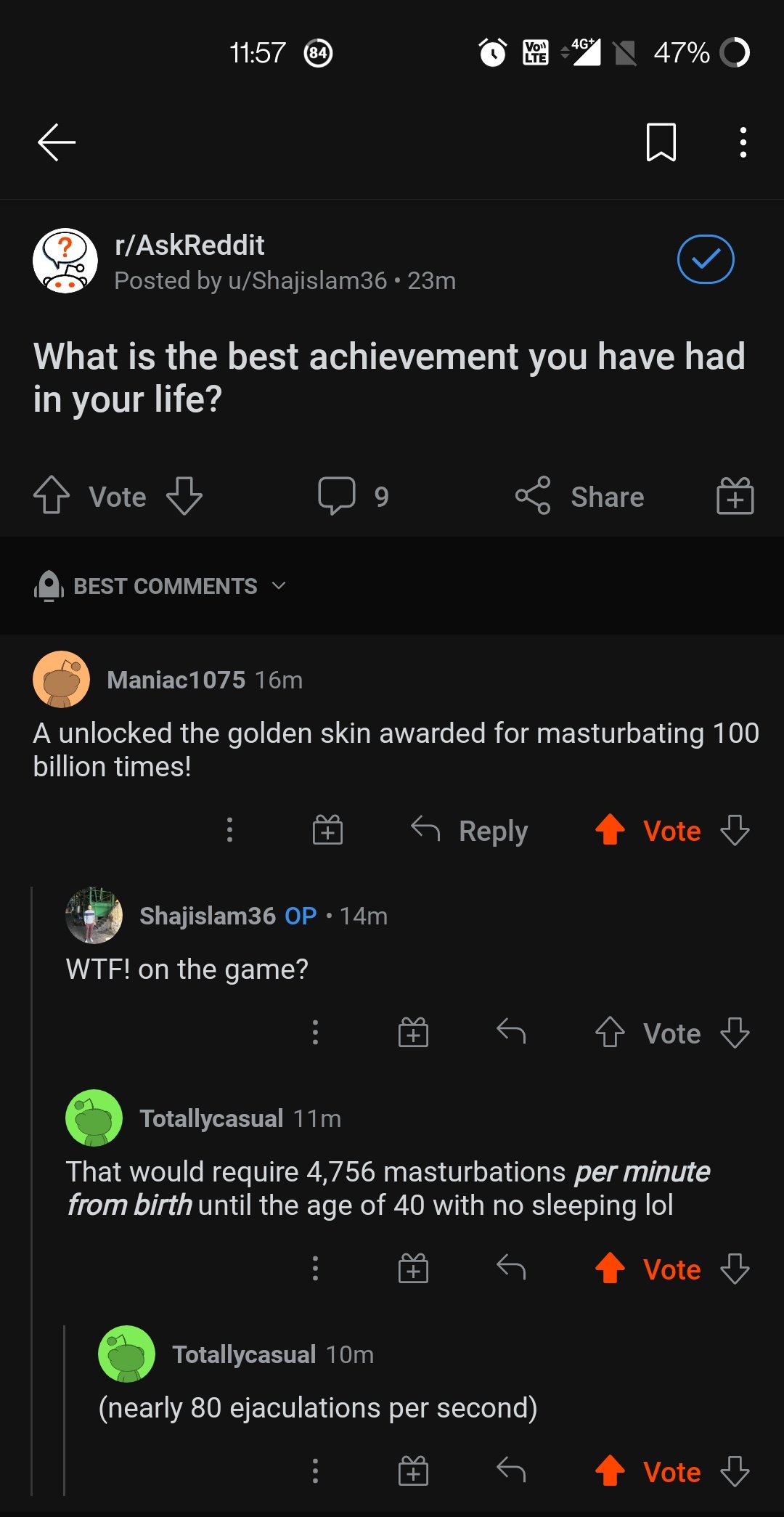
Task: Give an award to Maniac1075's comment
Action: click(327, 831)
